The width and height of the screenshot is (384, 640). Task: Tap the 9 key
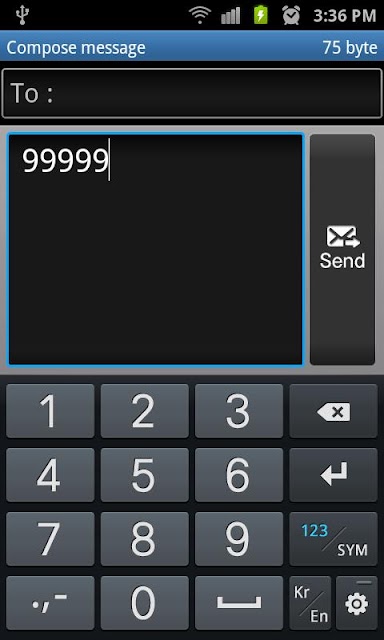click(x=239, y=539)
